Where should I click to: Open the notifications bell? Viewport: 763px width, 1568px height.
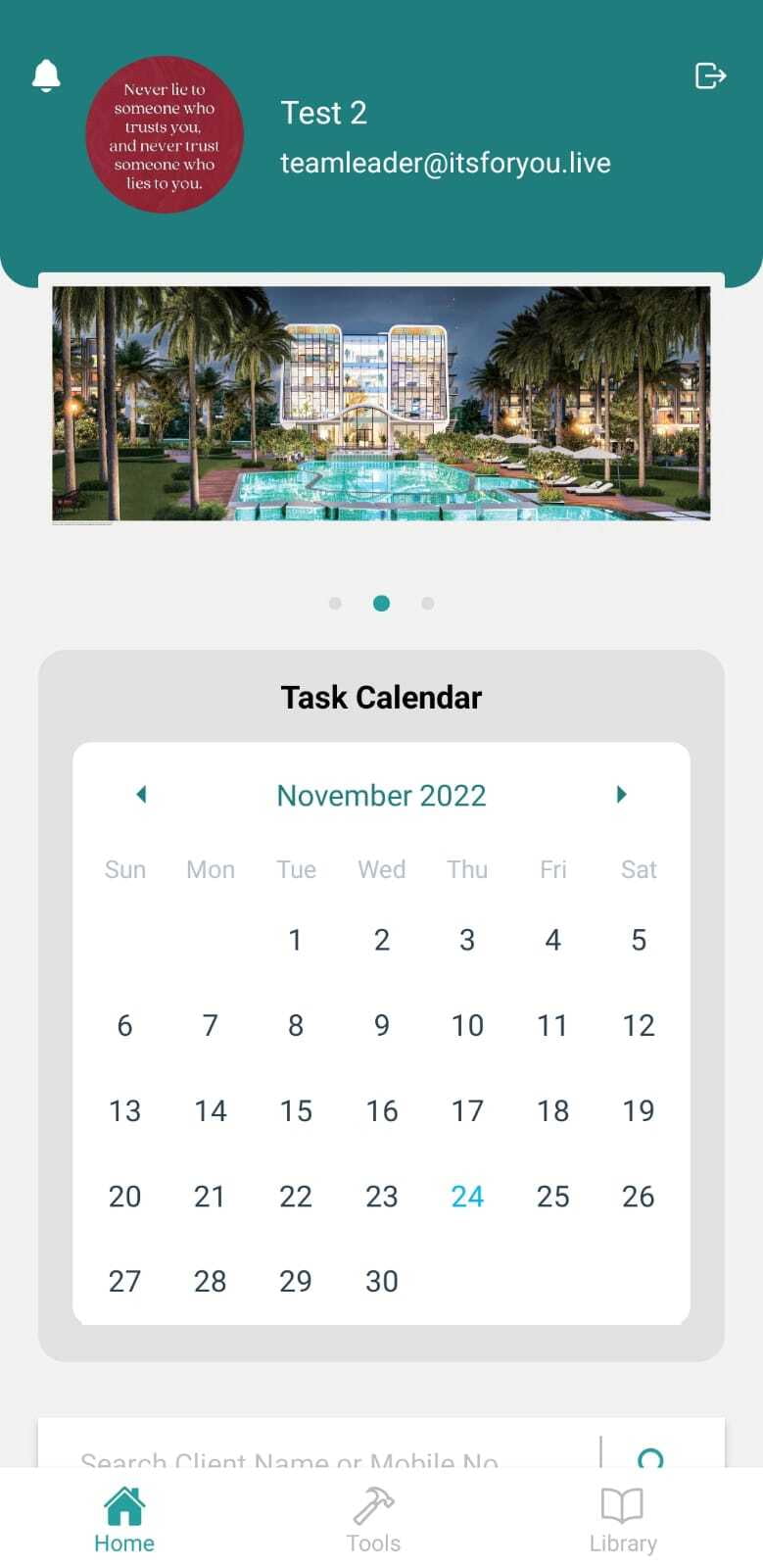click(46, 75)
